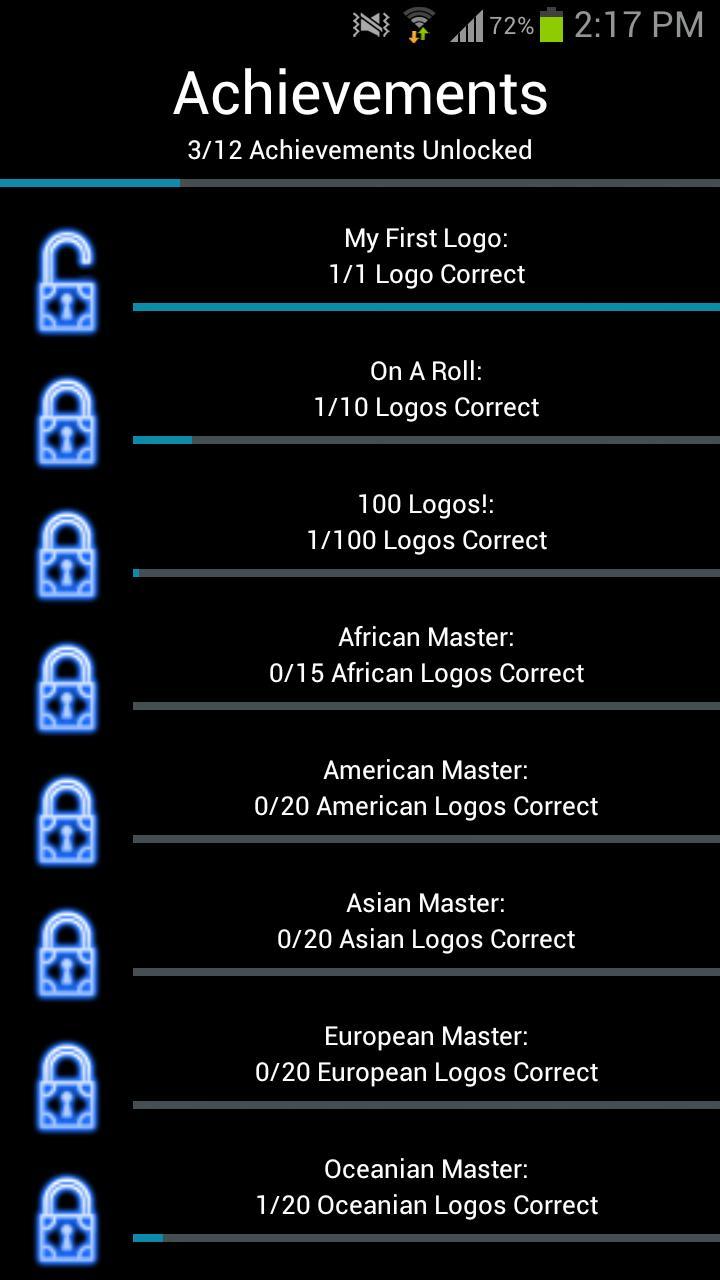This screenshot has height=1280, width=720.
Task: Open the African Master achievement
Action: click(x=426, y=656)
